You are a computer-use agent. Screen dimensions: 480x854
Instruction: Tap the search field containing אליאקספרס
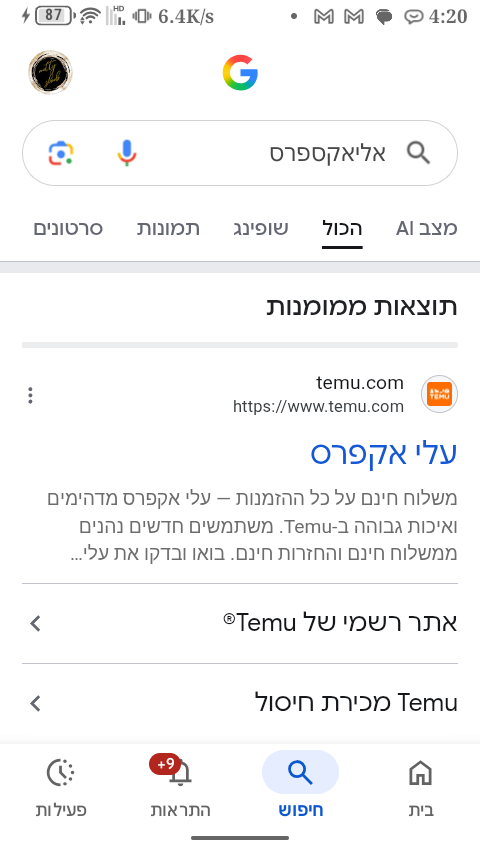pos(240,153)
